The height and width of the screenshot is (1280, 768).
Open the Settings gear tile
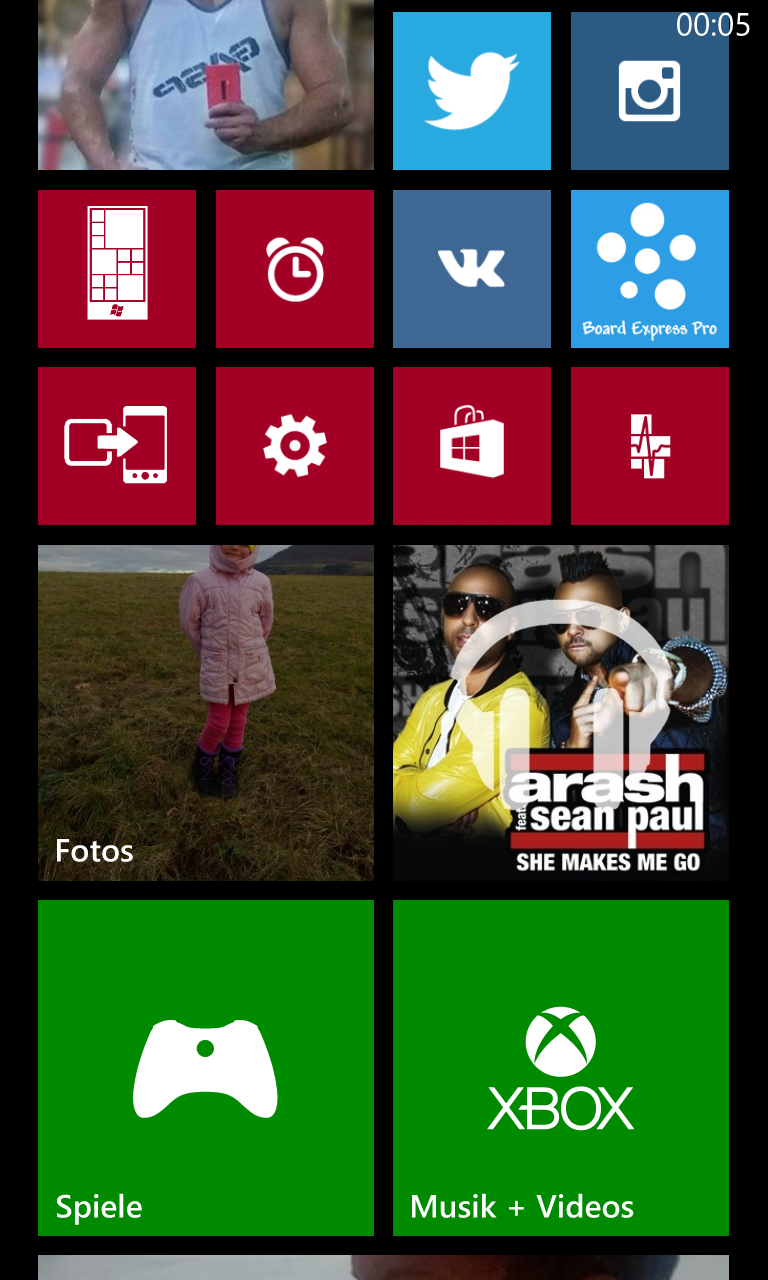click(295, 446)
